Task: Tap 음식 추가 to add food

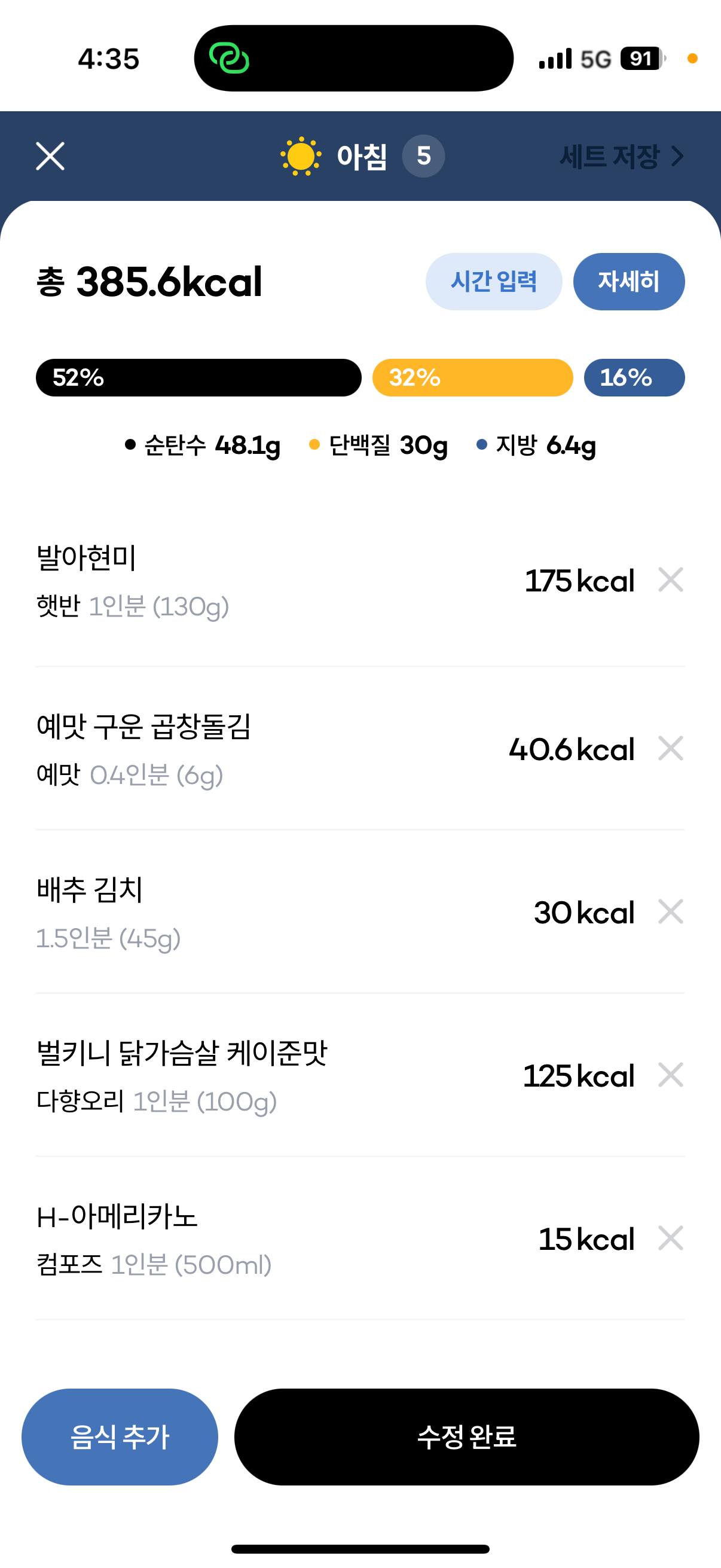Action: pyautogui.click(x=120, y=1436)
